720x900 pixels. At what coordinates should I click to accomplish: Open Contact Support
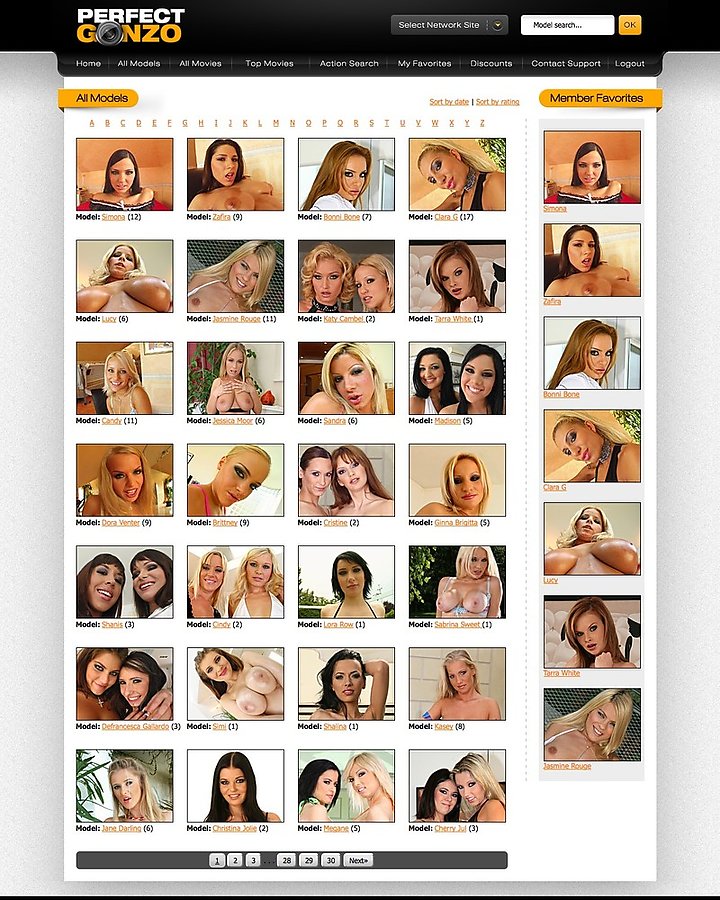click(x=566, y=63)
